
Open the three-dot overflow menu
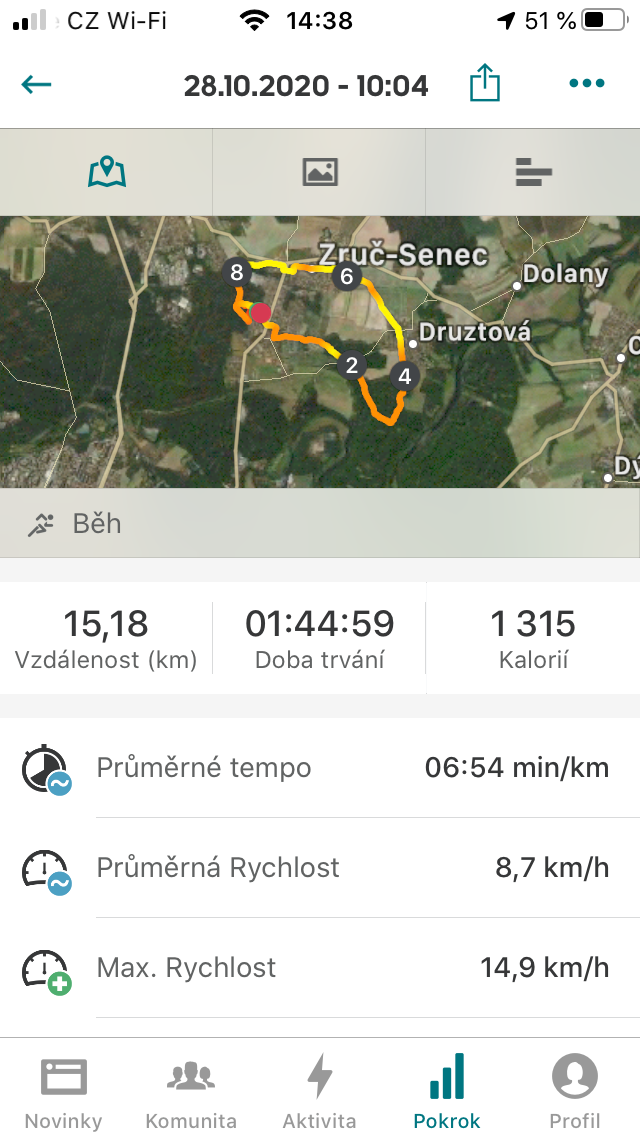(x=586, y=83)
